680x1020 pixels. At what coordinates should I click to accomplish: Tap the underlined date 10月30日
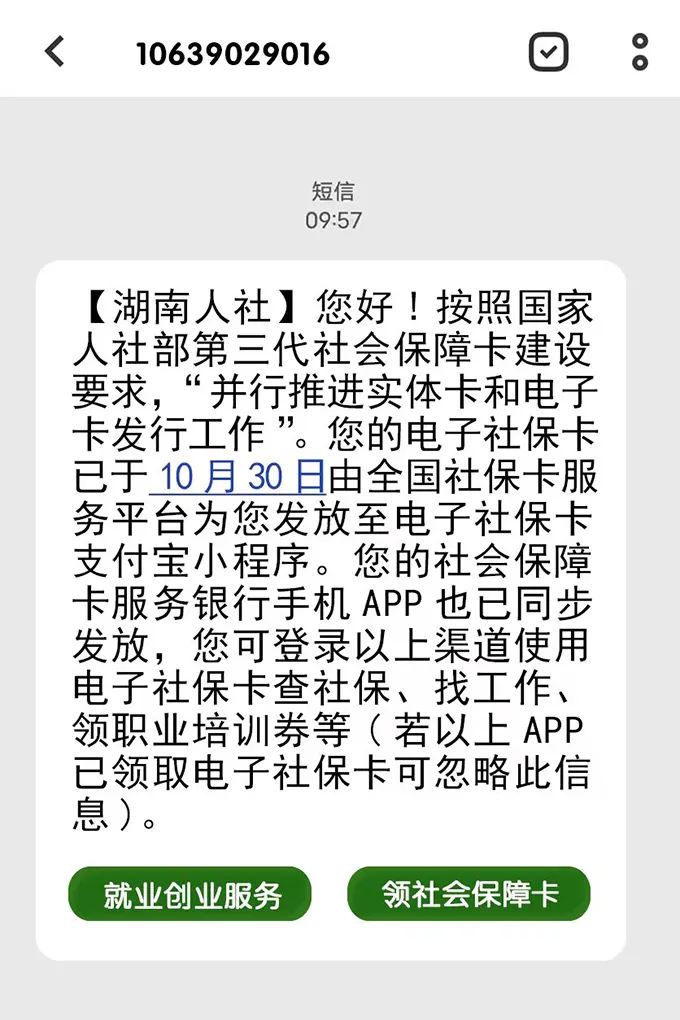[240, 477]
